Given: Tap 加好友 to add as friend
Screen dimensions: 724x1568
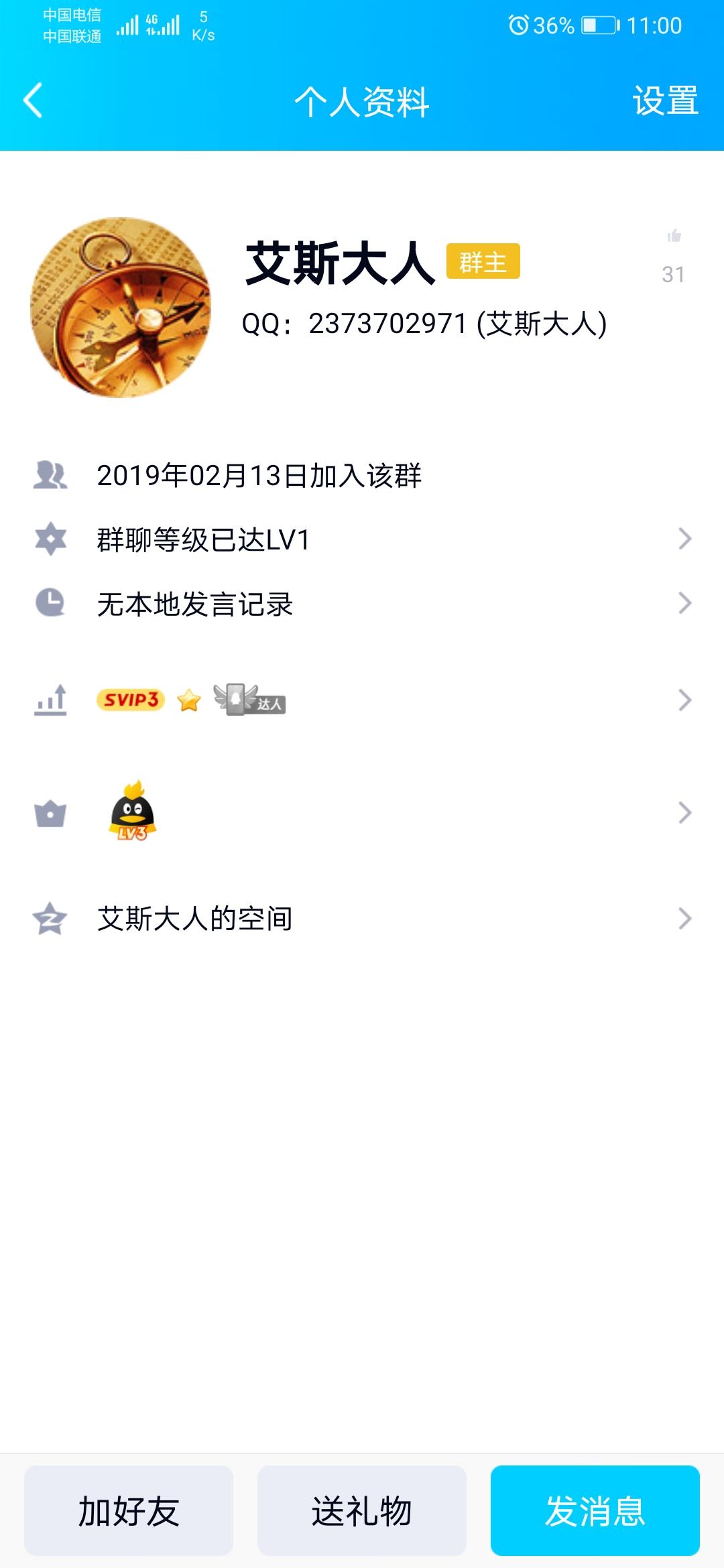Looking at the screenshot, I should tap(129, 1510).
